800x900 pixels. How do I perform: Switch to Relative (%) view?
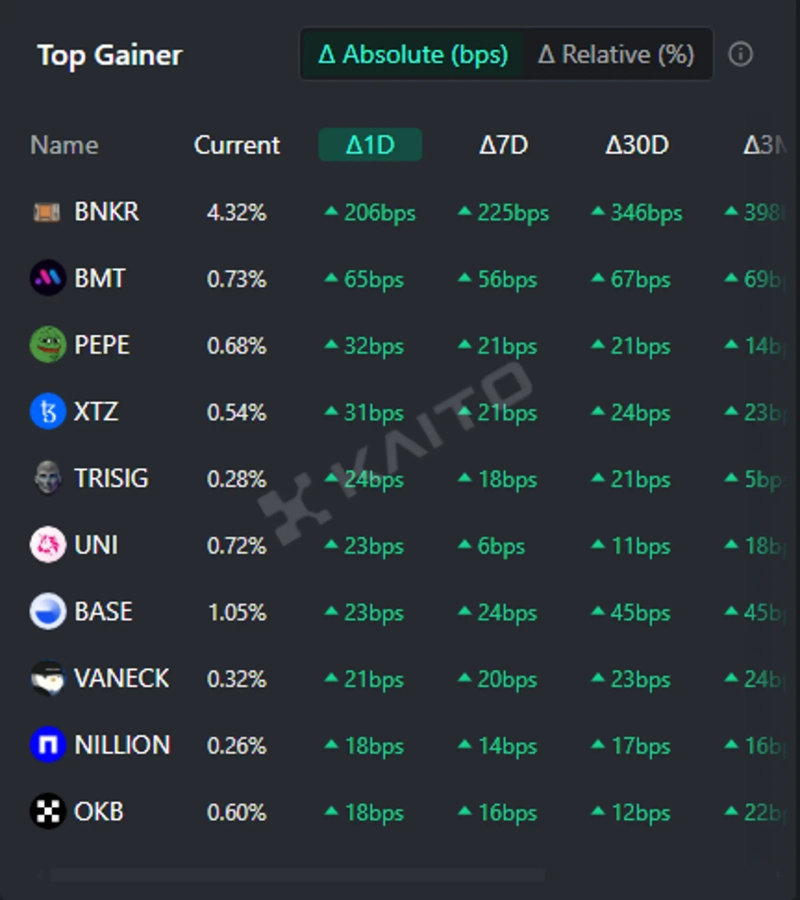[616, 54]
